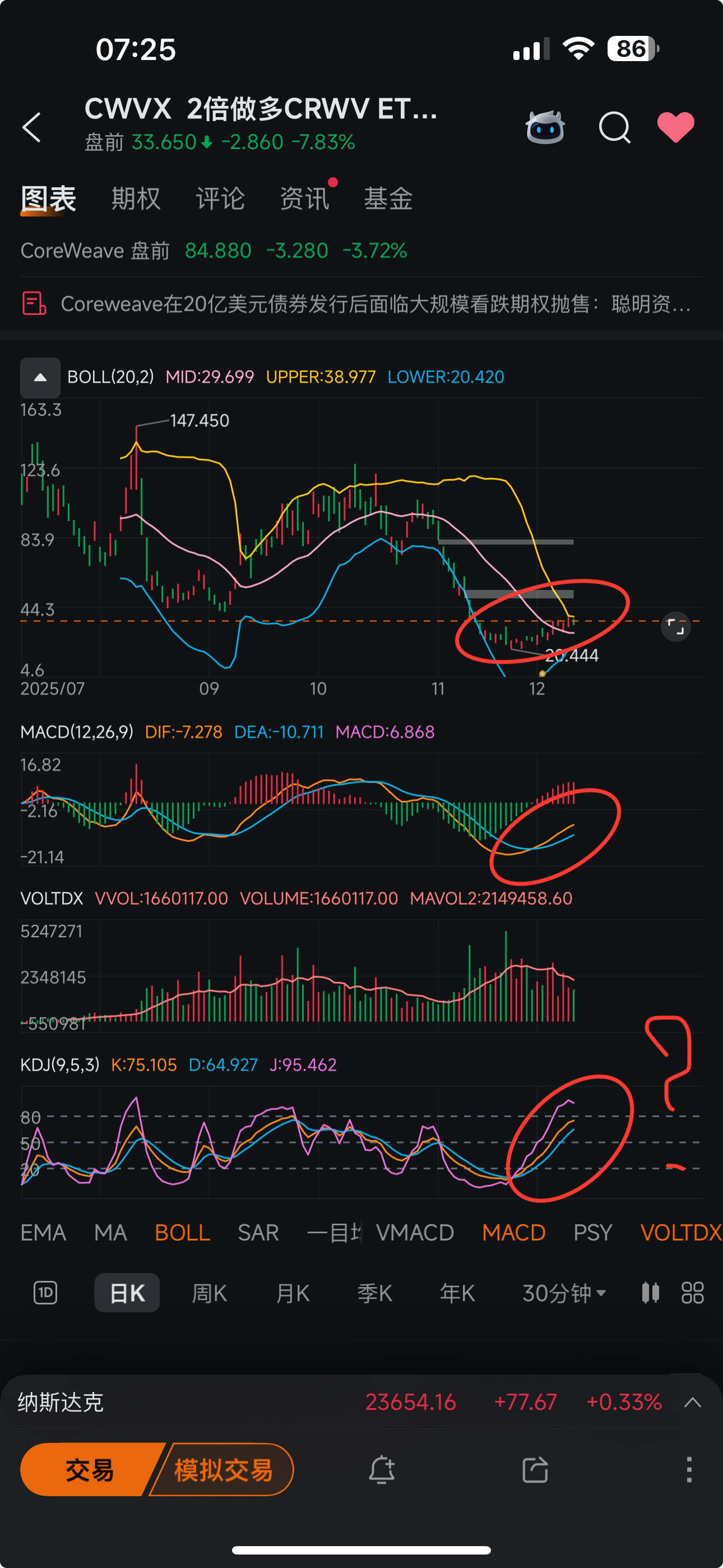Expand chart to fullscreen
Image resolution: width=723 pixels, height=1568 pixels.
(x=675, y=626)
